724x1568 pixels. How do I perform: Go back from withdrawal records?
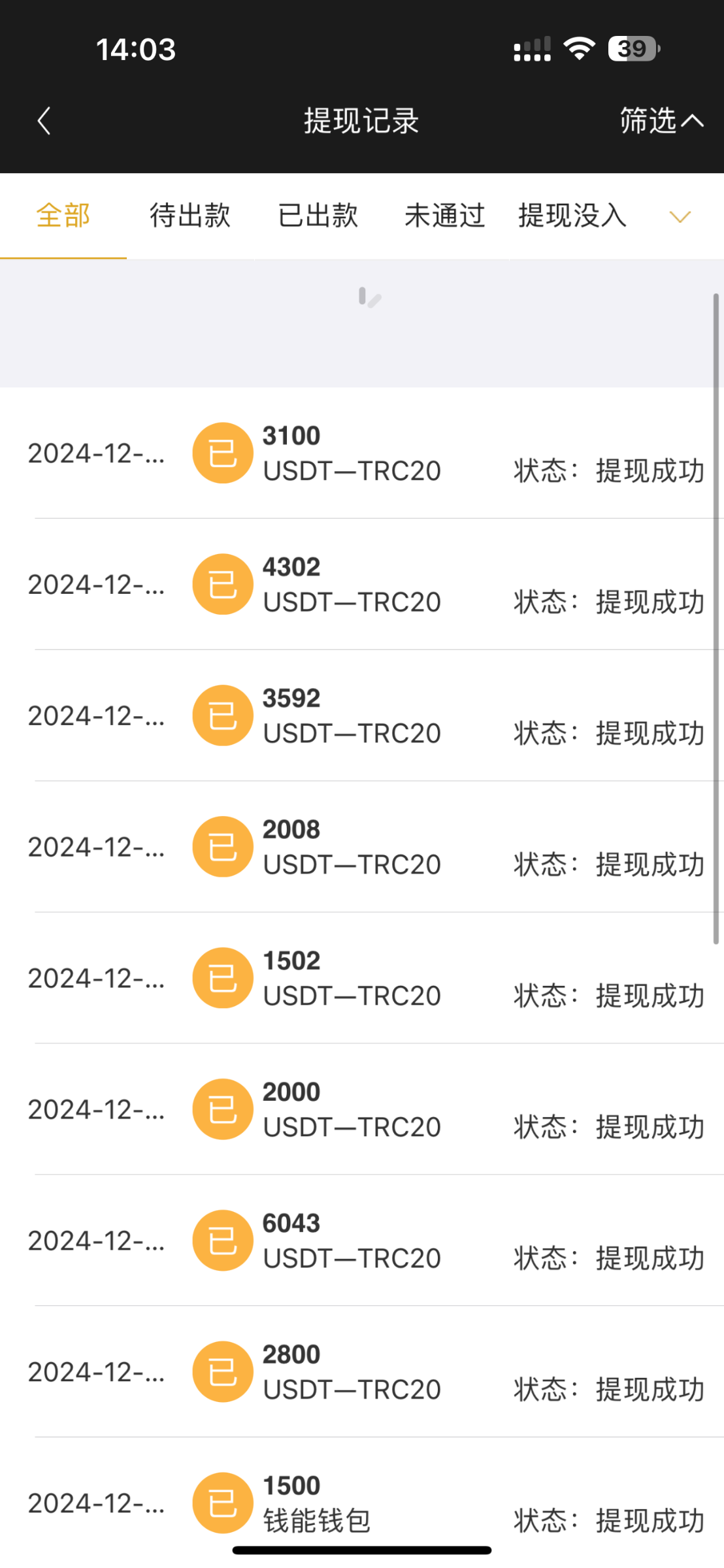(44, 121)
